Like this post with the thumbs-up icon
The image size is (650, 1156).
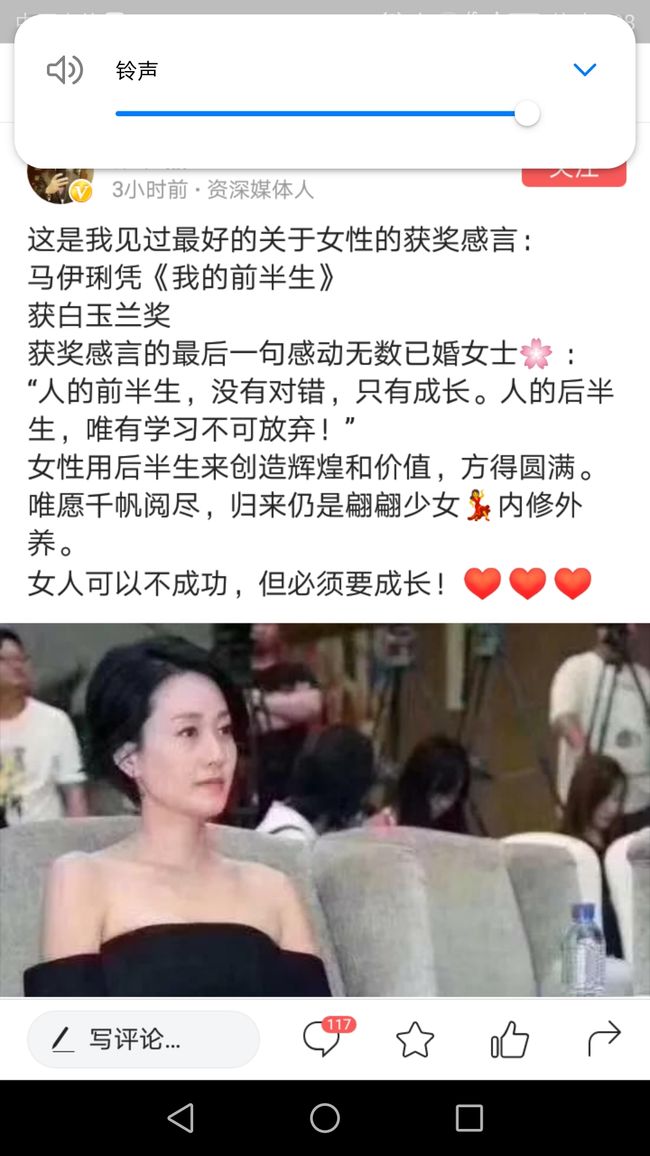click(x=510, y=1039)
